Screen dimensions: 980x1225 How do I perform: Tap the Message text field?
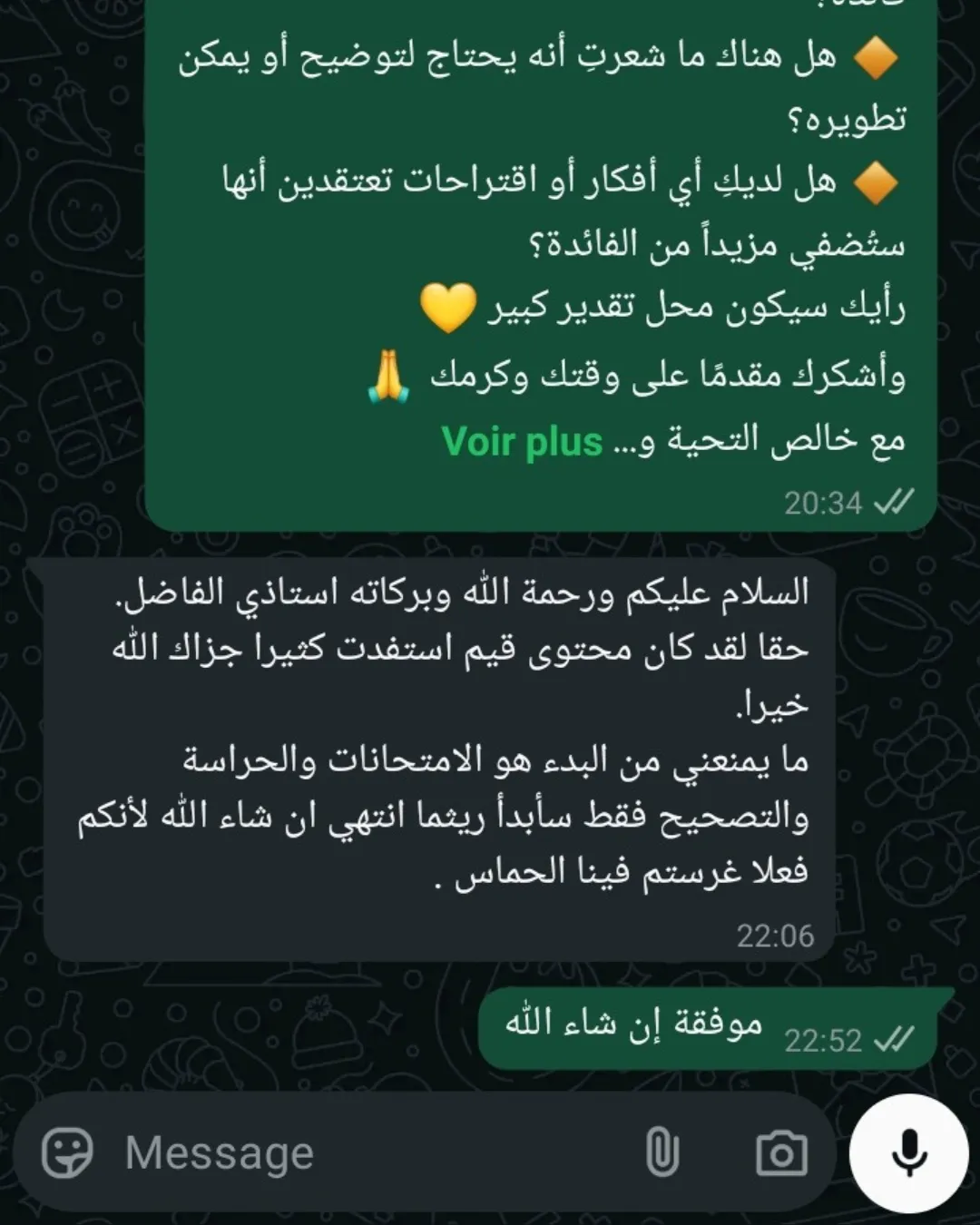363,1153
